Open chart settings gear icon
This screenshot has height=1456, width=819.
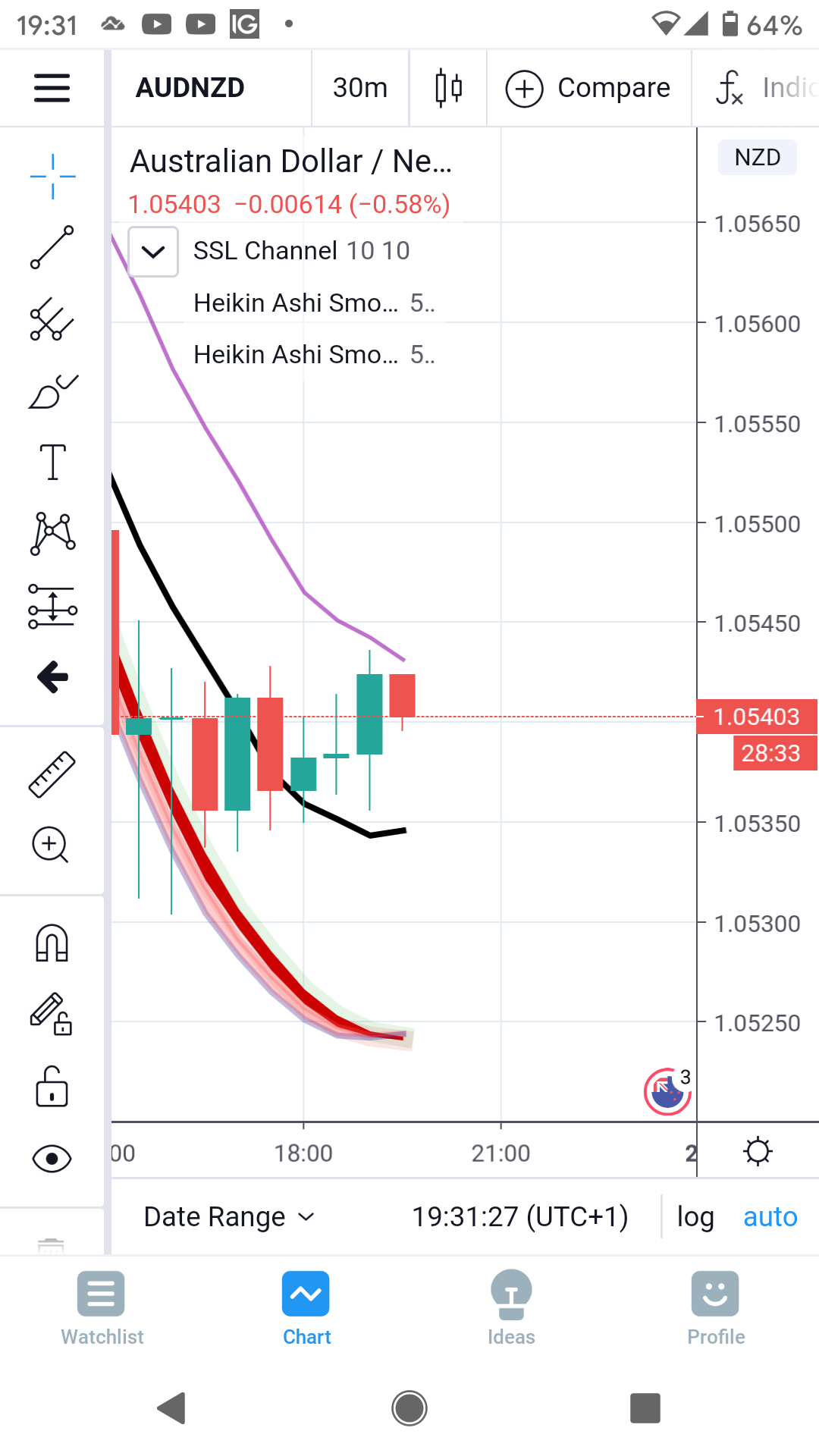tap(758, 1151)
